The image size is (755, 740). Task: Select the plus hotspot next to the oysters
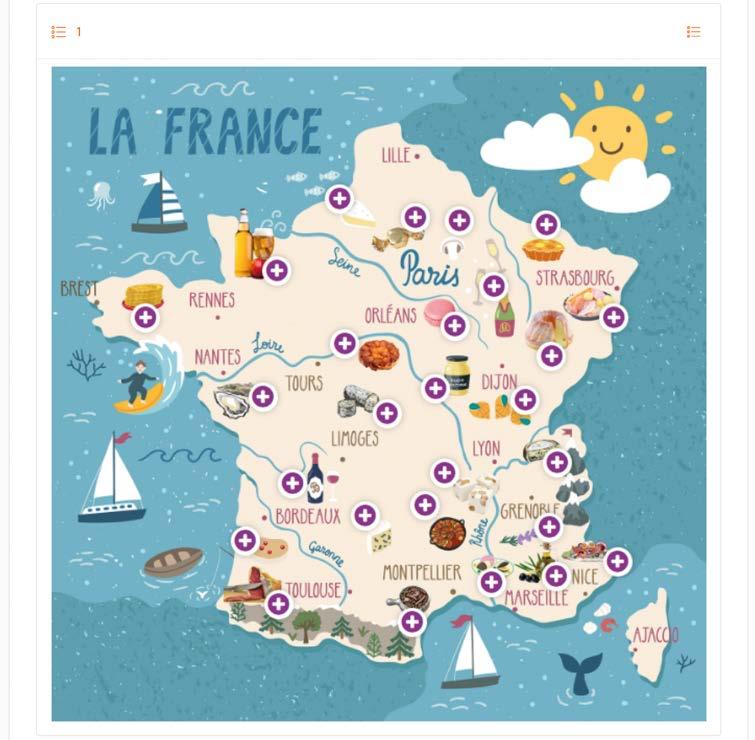pos(262,396)
